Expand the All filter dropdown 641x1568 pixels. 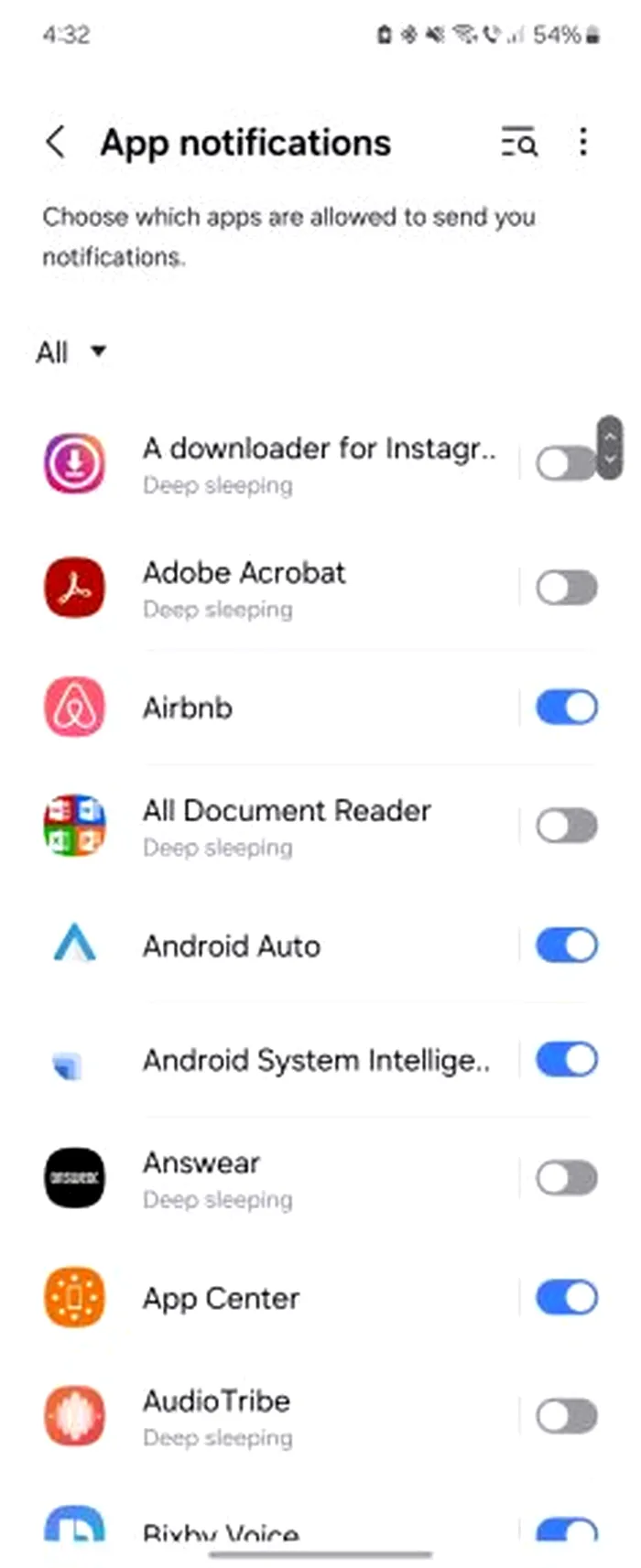(71, 352)
